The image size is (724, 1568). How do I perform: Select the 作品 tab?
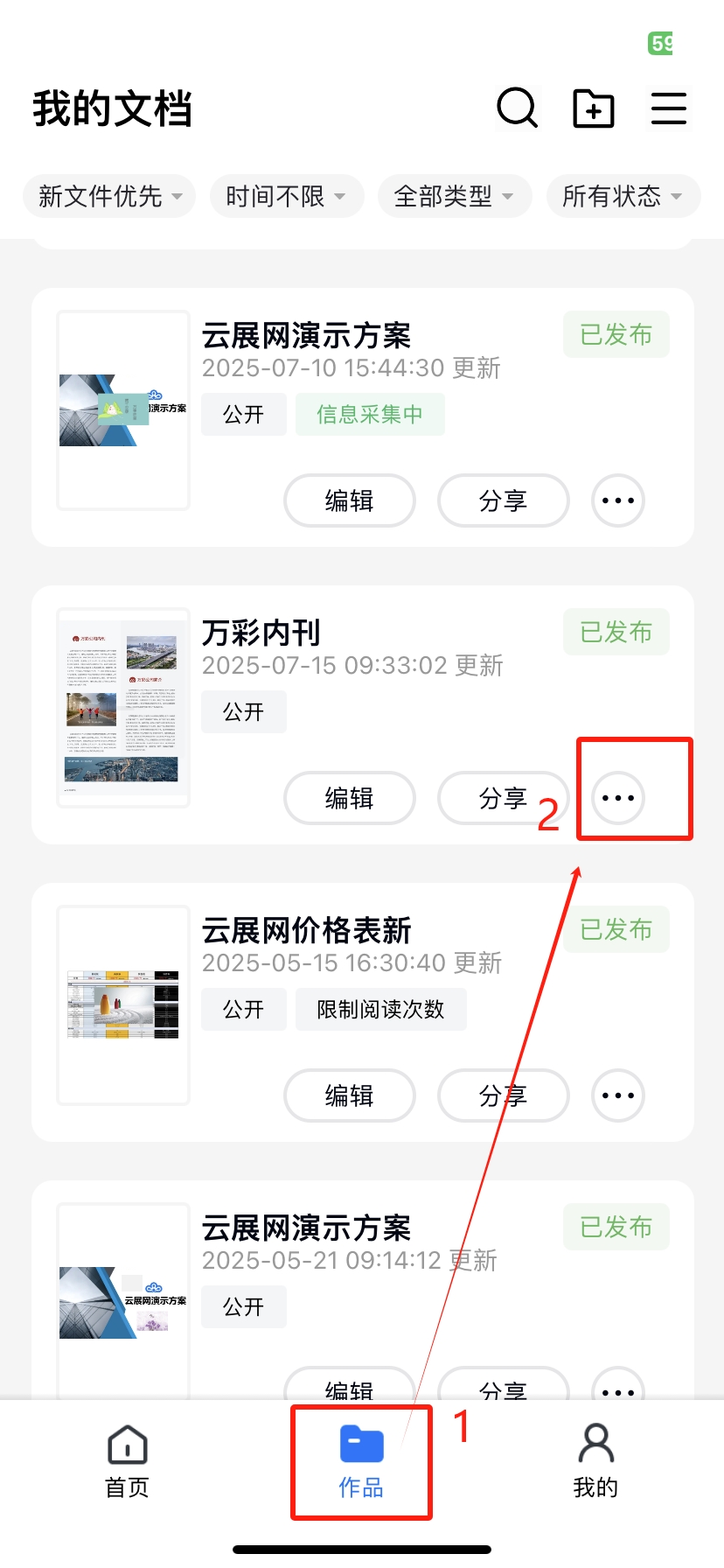tap(361, 1461)
